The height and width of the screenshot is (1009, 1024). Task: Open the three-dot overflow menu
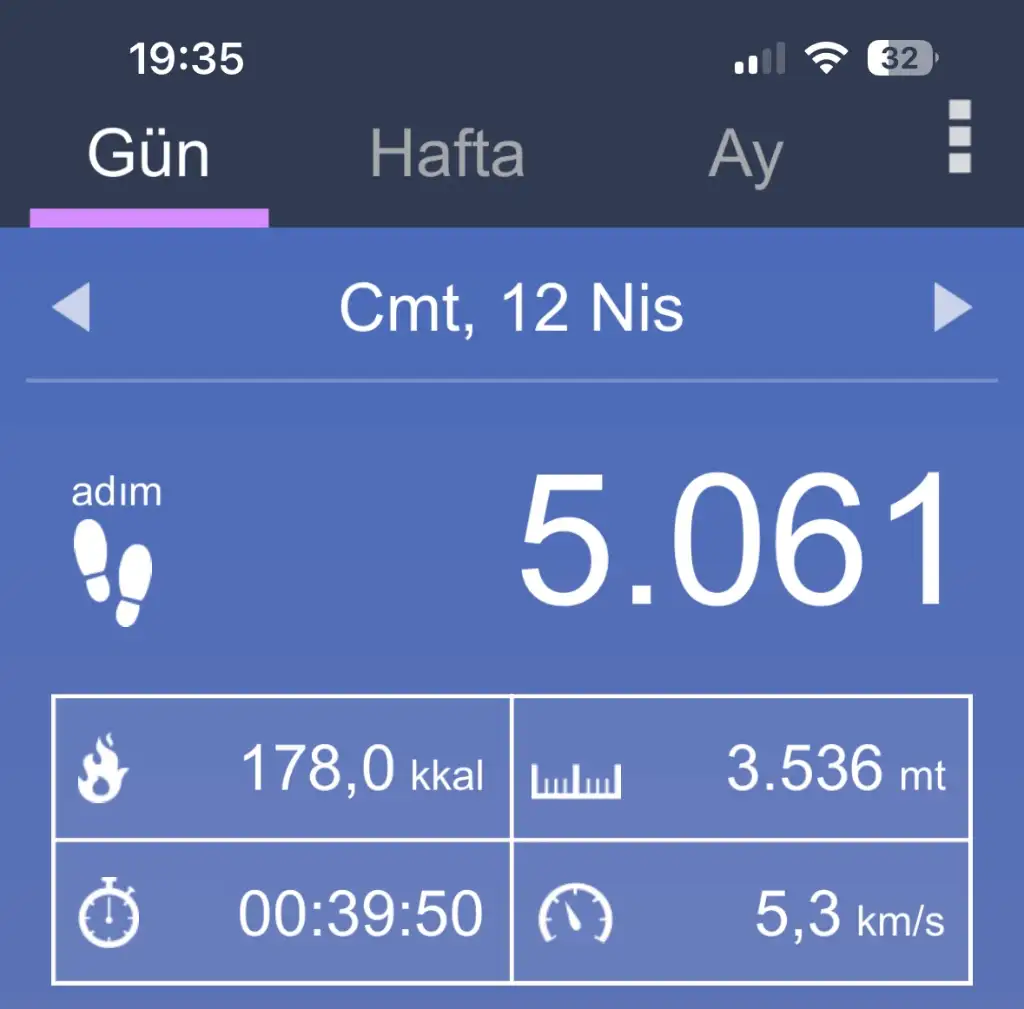click(x=959, y=137)
